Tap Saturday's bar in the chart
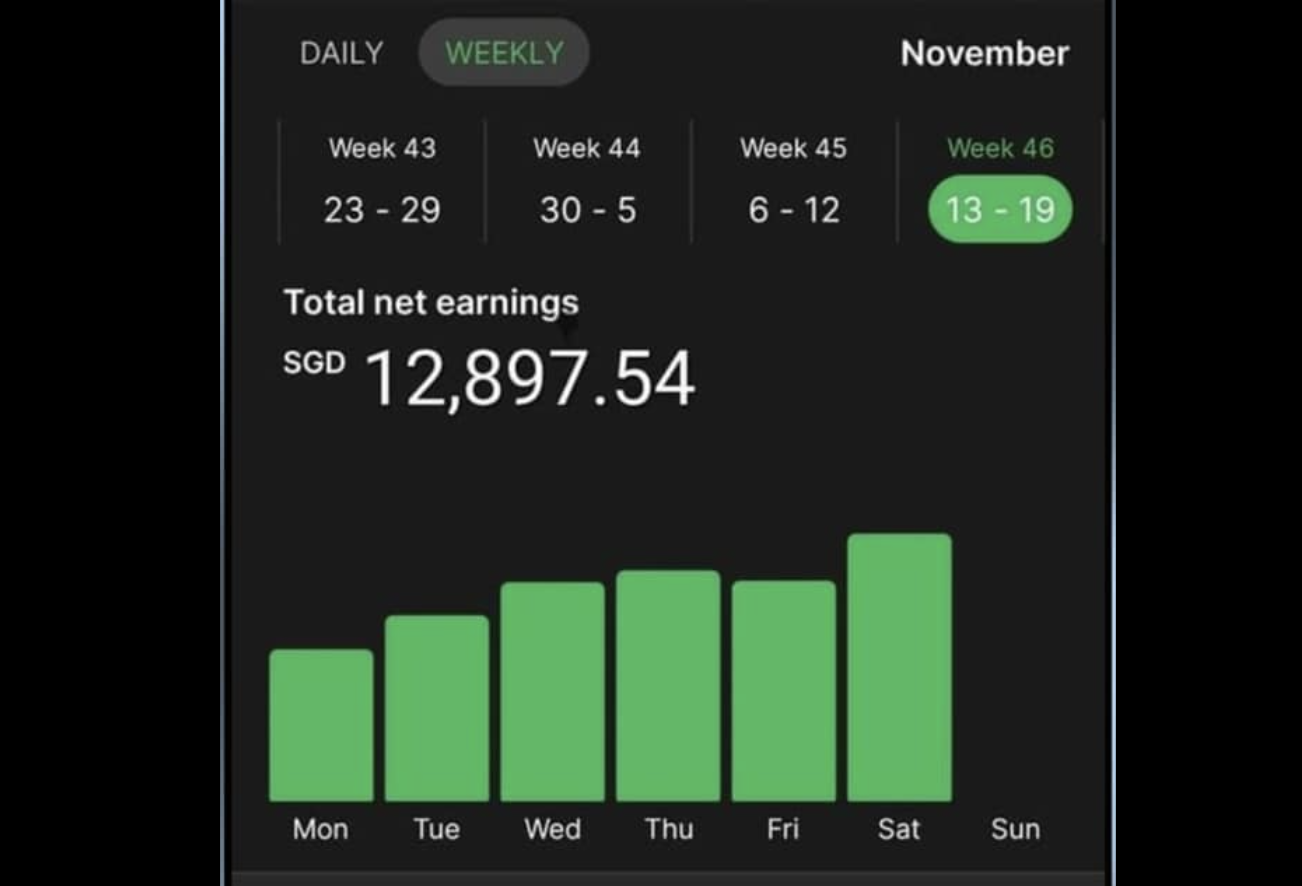1302x886 pixels. 899,667
